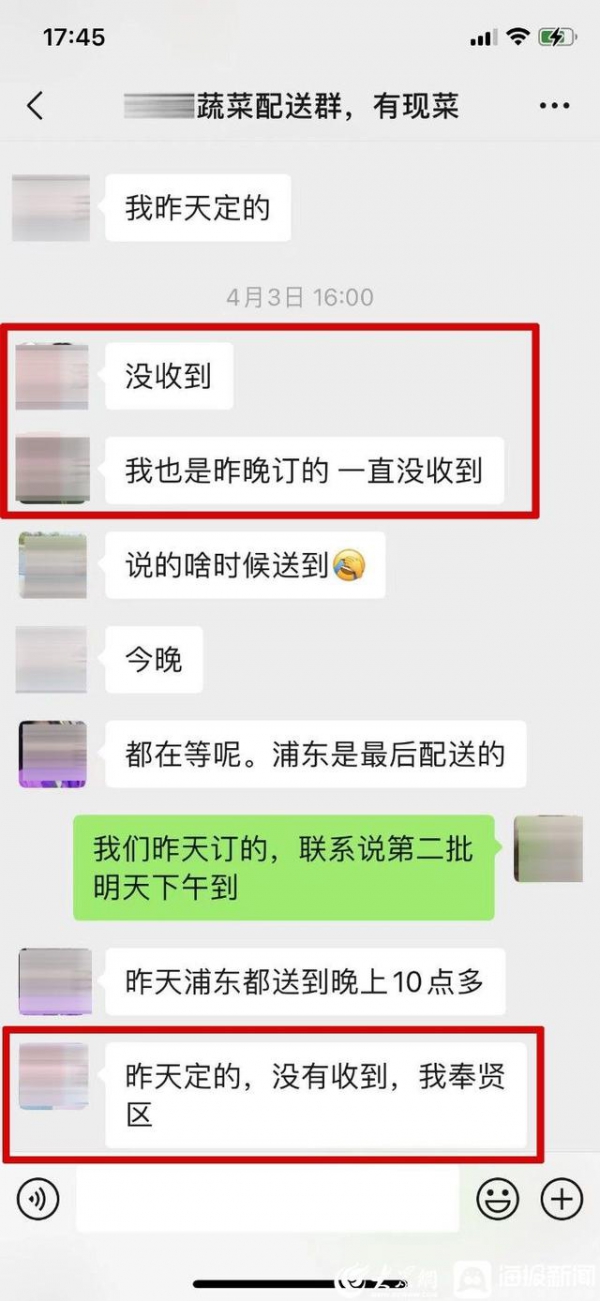Open avatar of sender saying 今晚
This screenshot has width=600, height=1301.
pos(52,660)
